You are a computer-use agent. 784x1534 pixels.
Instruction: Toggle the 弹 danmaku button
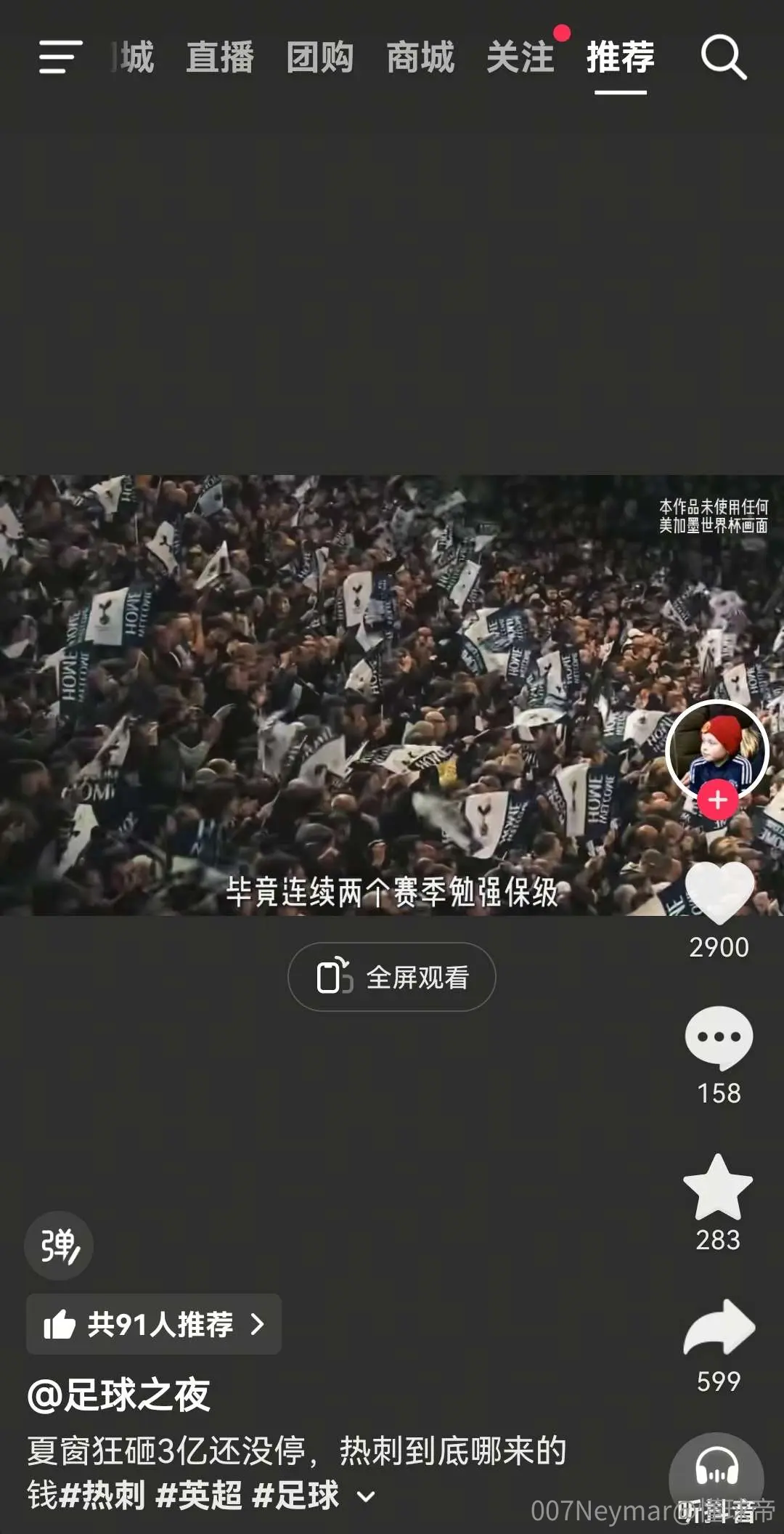[59, 1246]
